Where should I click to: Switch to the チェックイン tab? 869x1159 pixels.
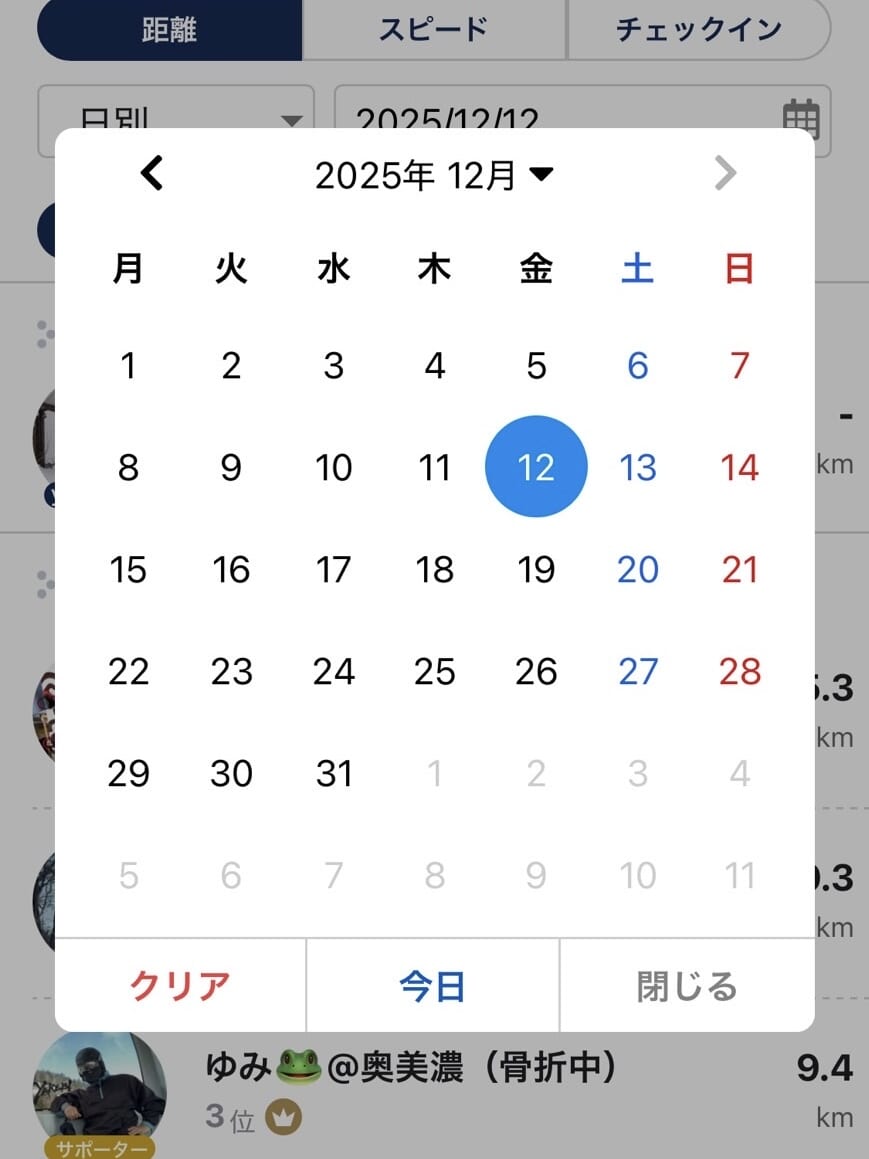[x=698, y=29]
